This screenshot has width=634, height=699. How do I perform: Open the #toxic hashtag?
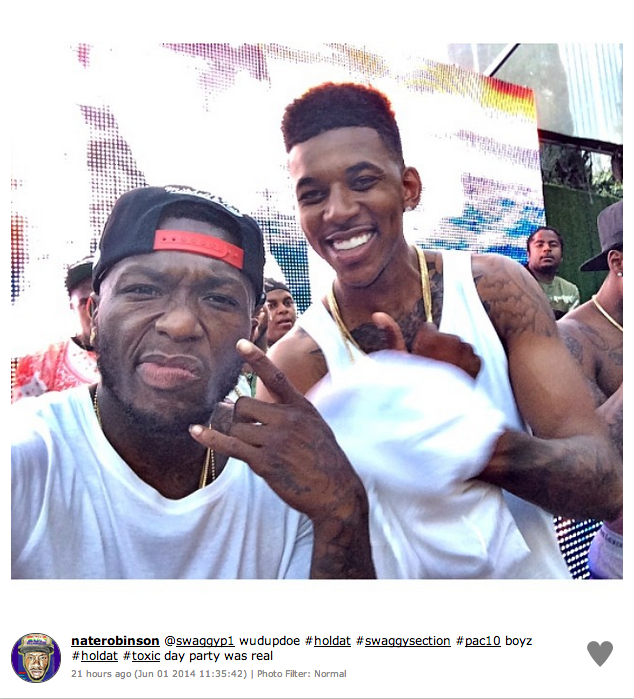point(141,656)
